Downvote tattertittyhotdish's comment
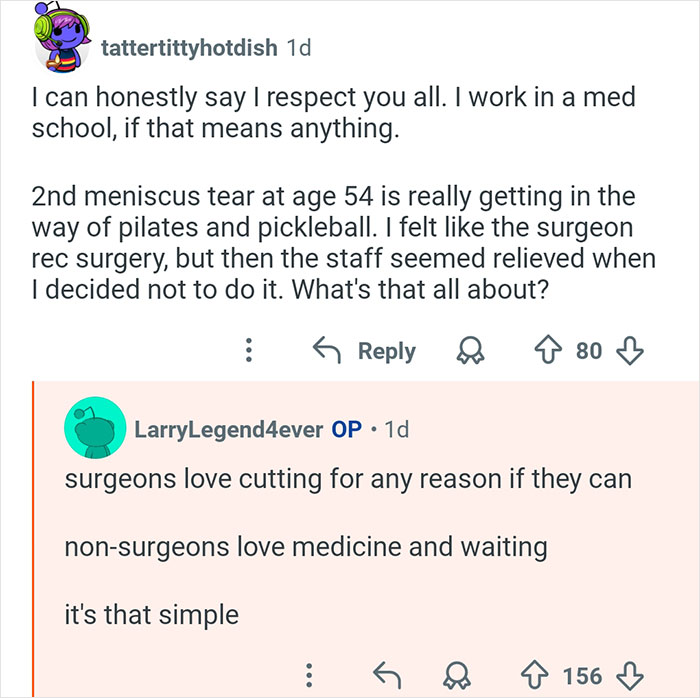 point(630,351)
